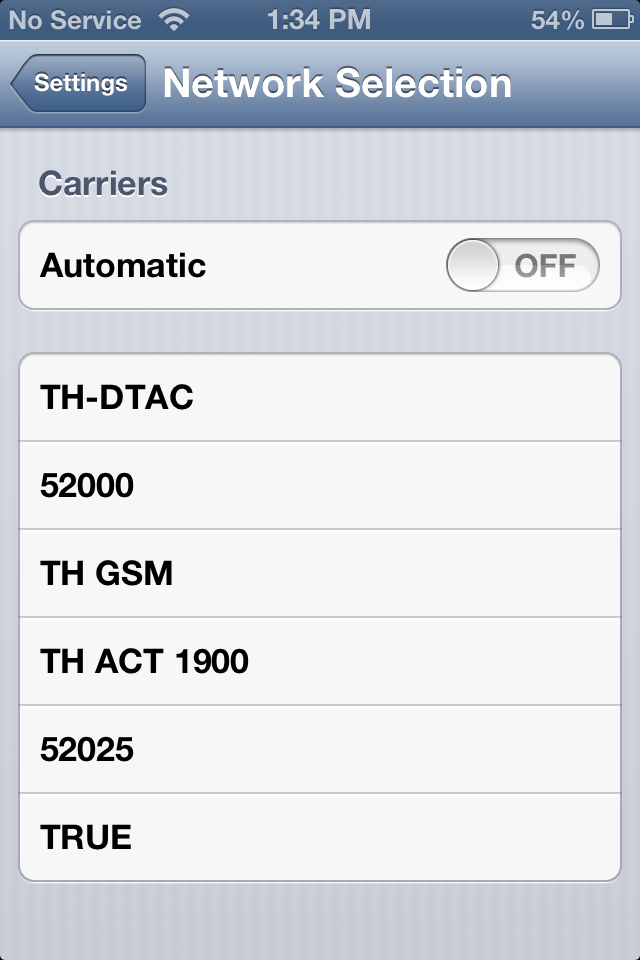Turn on Automatic carrier selection
The image size is (640, 960).
(x=522, y=265)
